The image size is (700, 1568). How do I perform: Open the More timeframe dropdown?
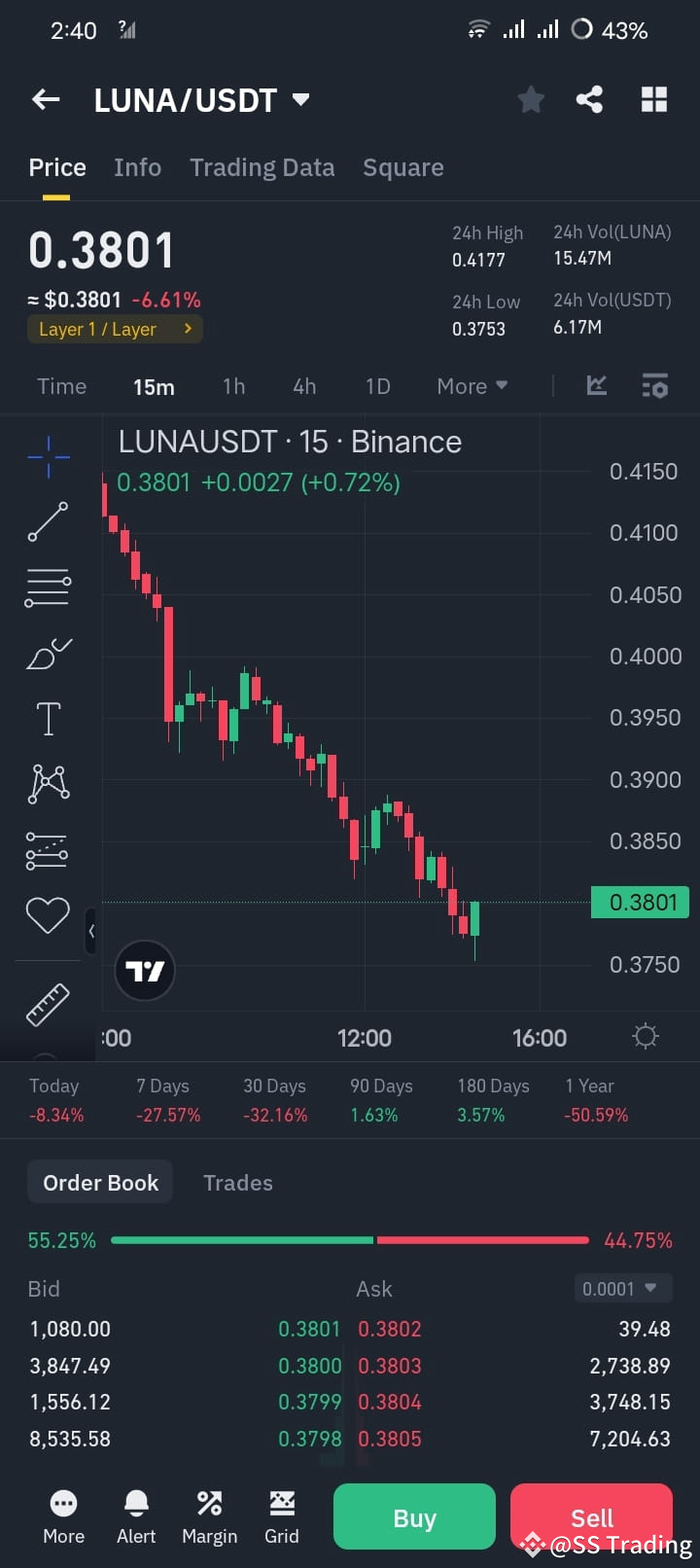[x=472, y=386]
